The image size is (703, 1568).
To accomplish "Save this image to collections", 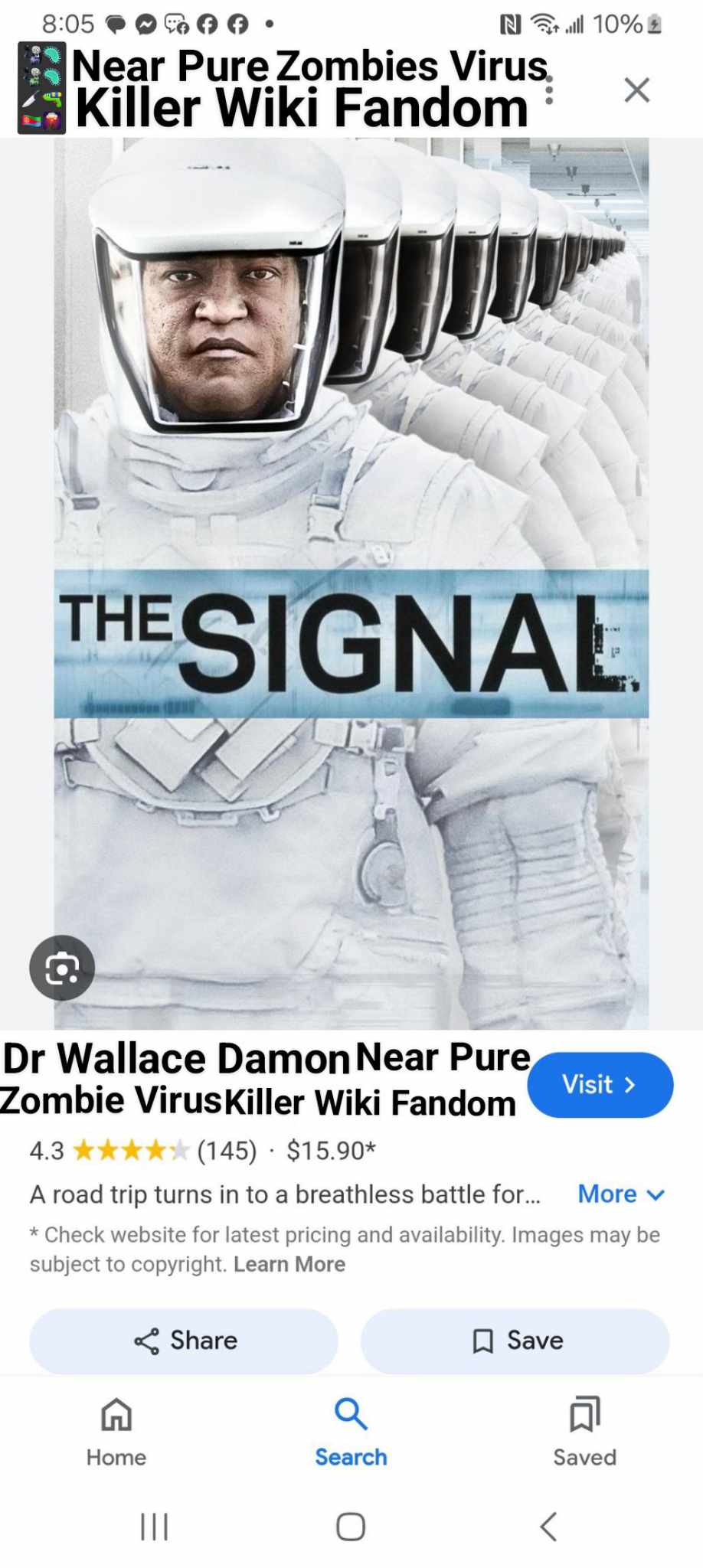I will [515, 1341].
